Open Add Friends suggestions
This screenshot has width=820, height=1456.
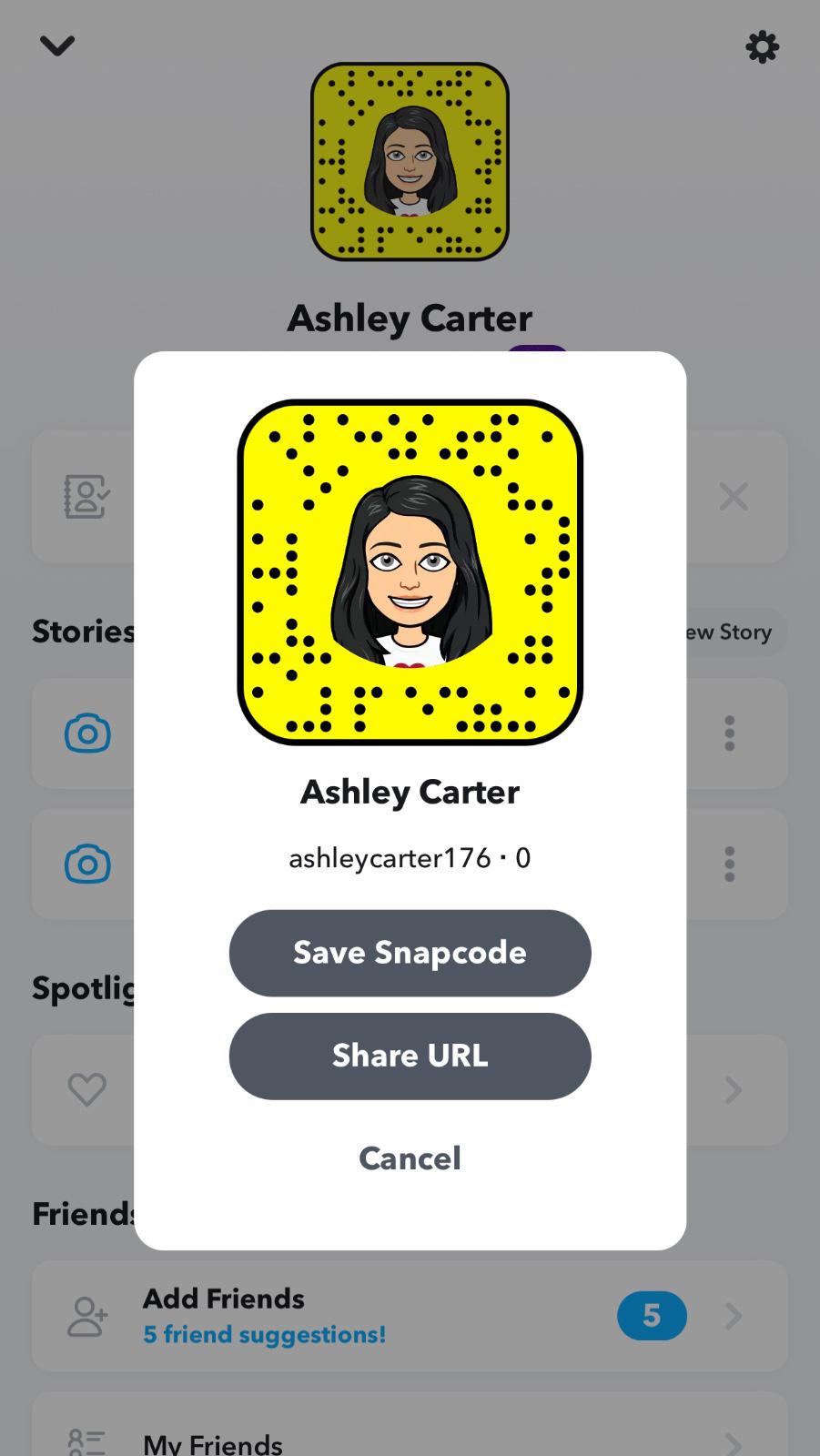410,1316
